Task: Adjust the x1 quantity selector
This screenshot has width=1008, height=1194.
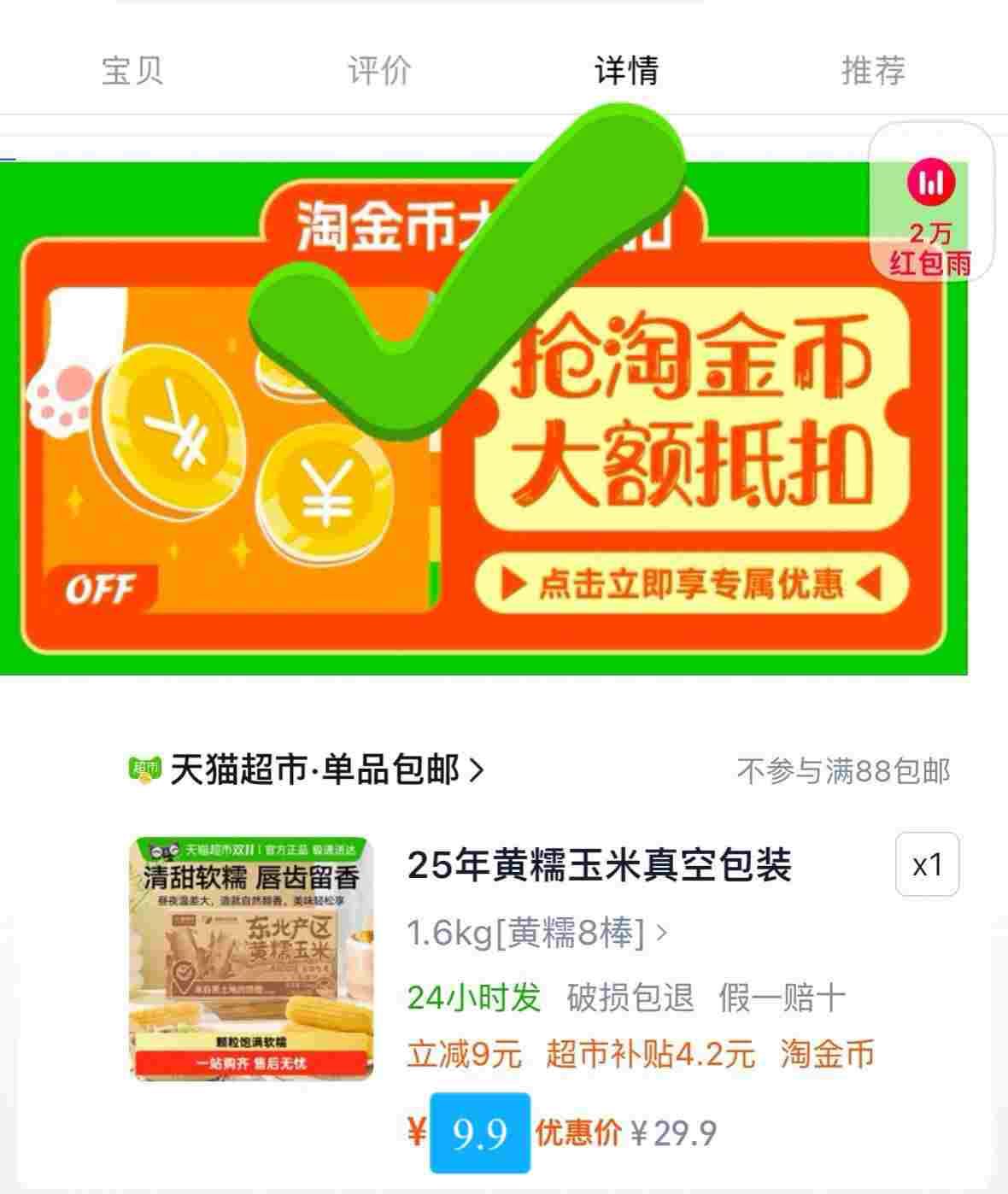Action: 927,865
